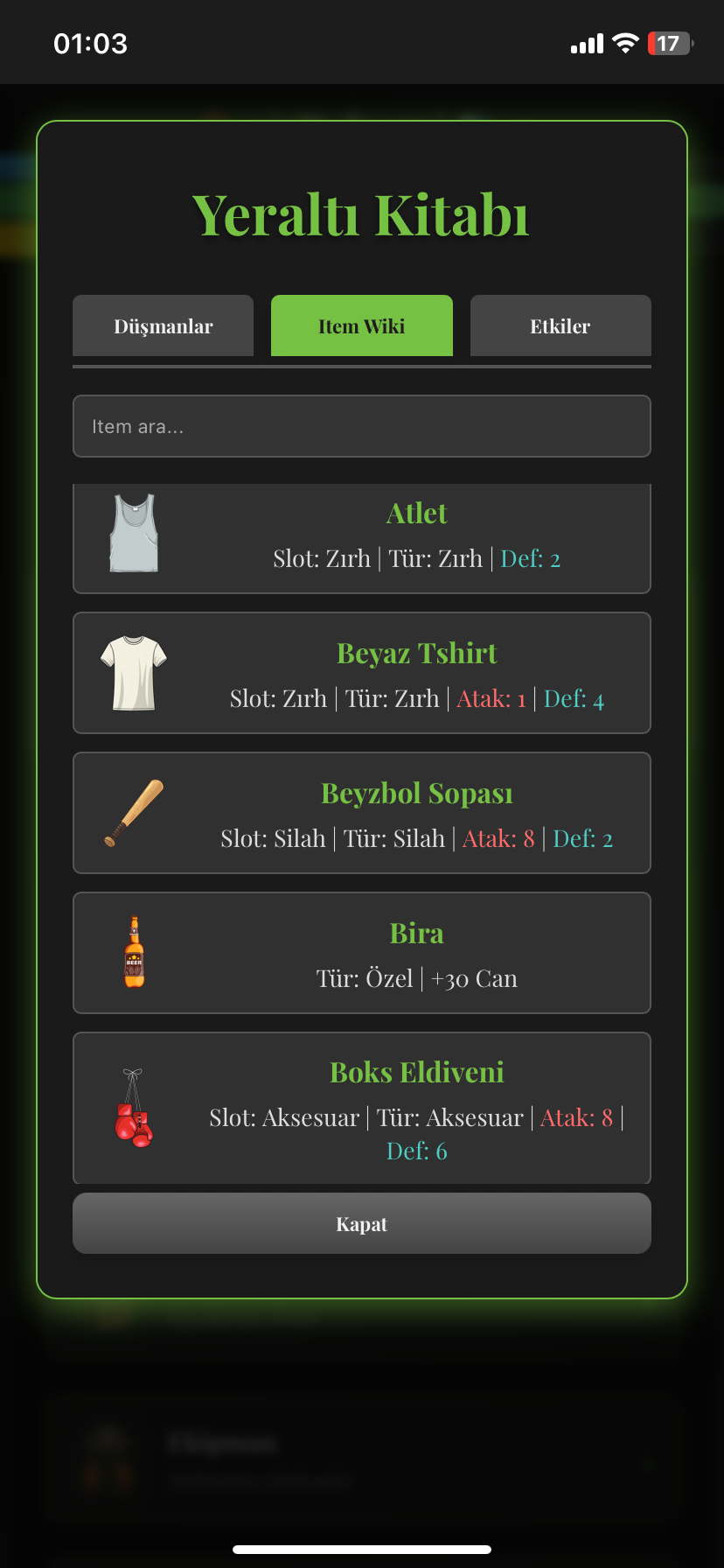Open the Beyaz Tshirt card details

(x=361, y=673)
